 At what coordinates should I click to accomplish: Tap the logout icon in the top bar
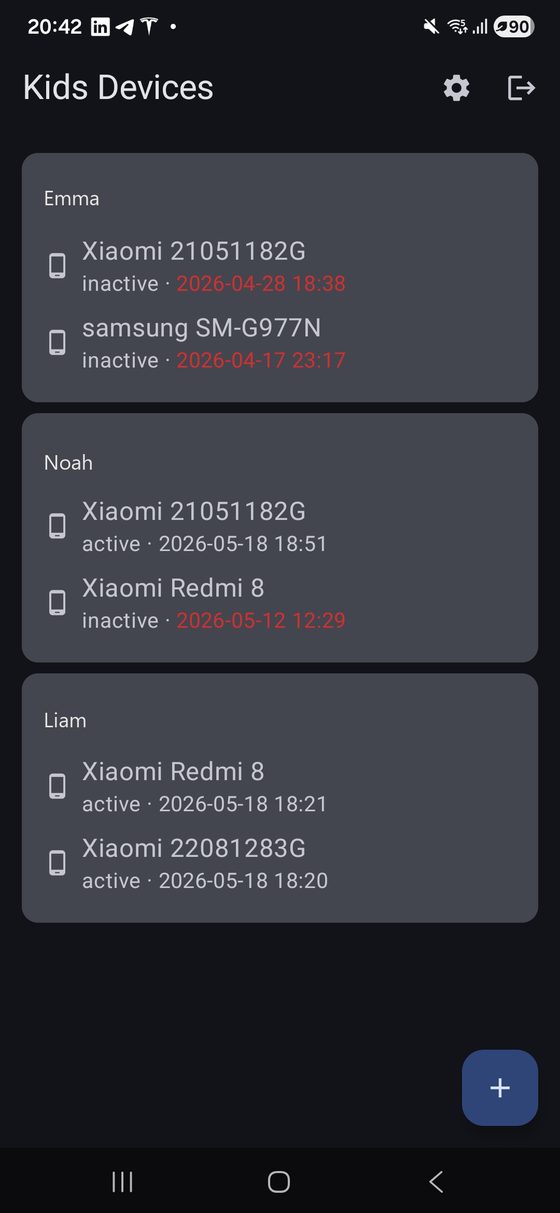tap(522, 88)
